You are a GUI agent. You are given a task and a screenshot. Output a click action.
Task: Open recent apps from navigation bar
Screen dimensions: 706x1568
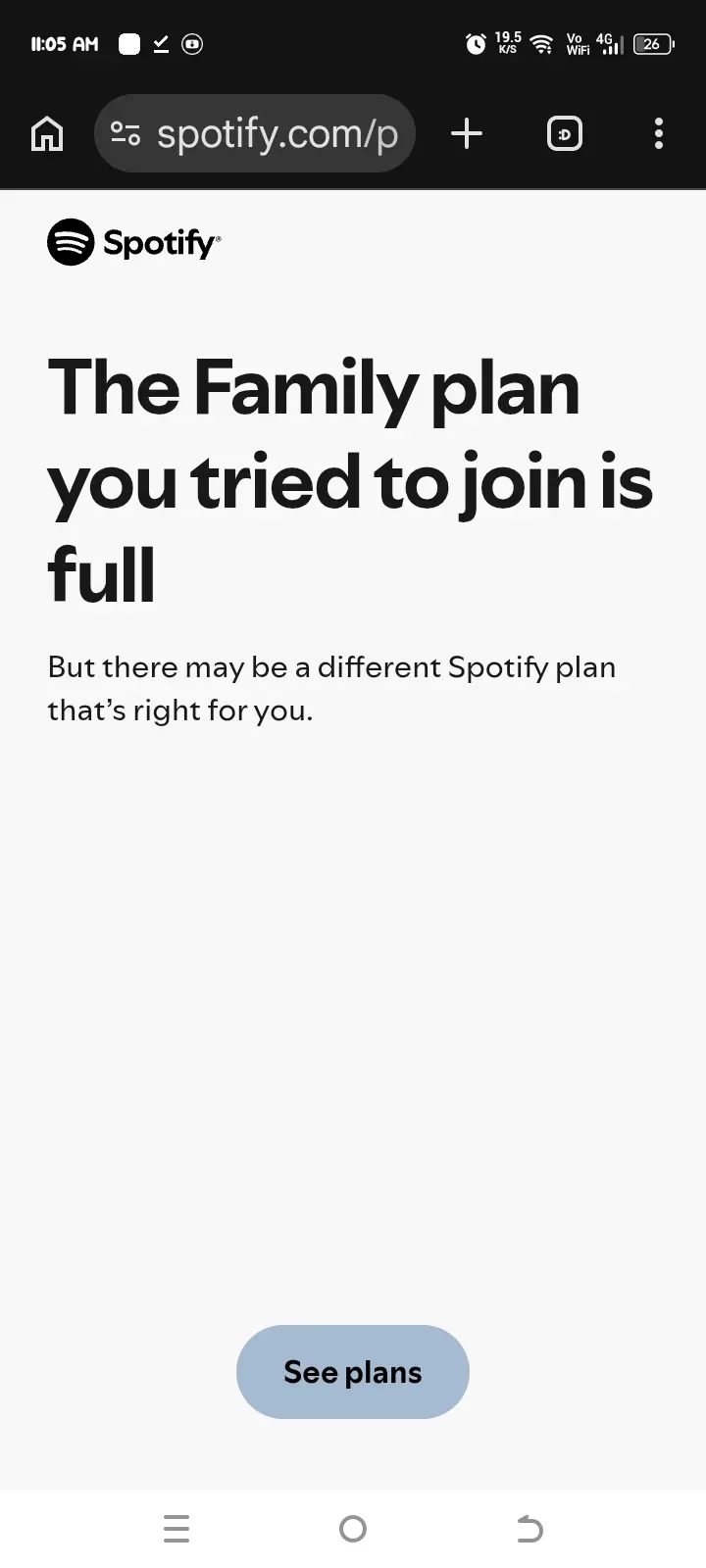(176, 1528)
